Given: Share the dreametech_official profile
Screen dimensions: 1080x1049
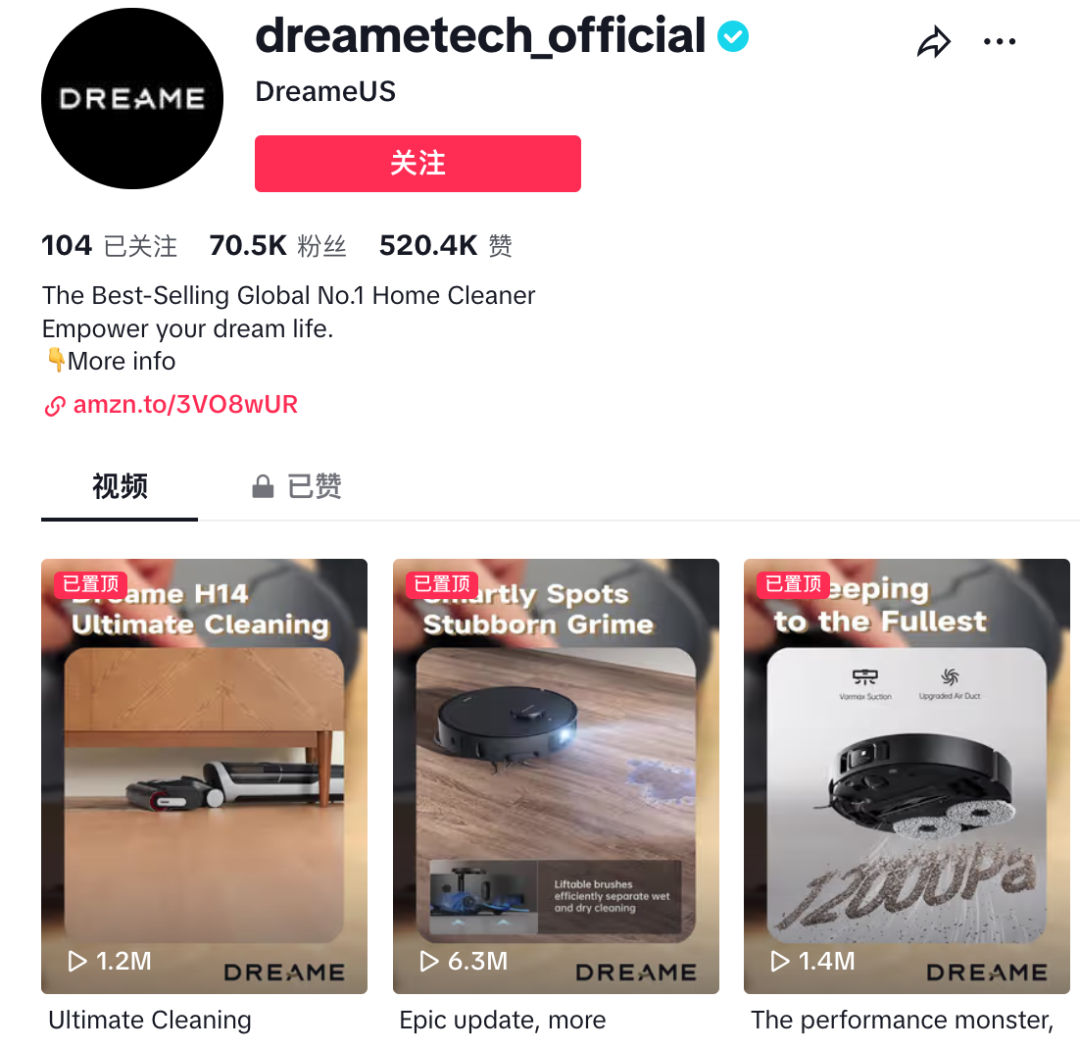Looking at the screenshot, I should point(933,43).
